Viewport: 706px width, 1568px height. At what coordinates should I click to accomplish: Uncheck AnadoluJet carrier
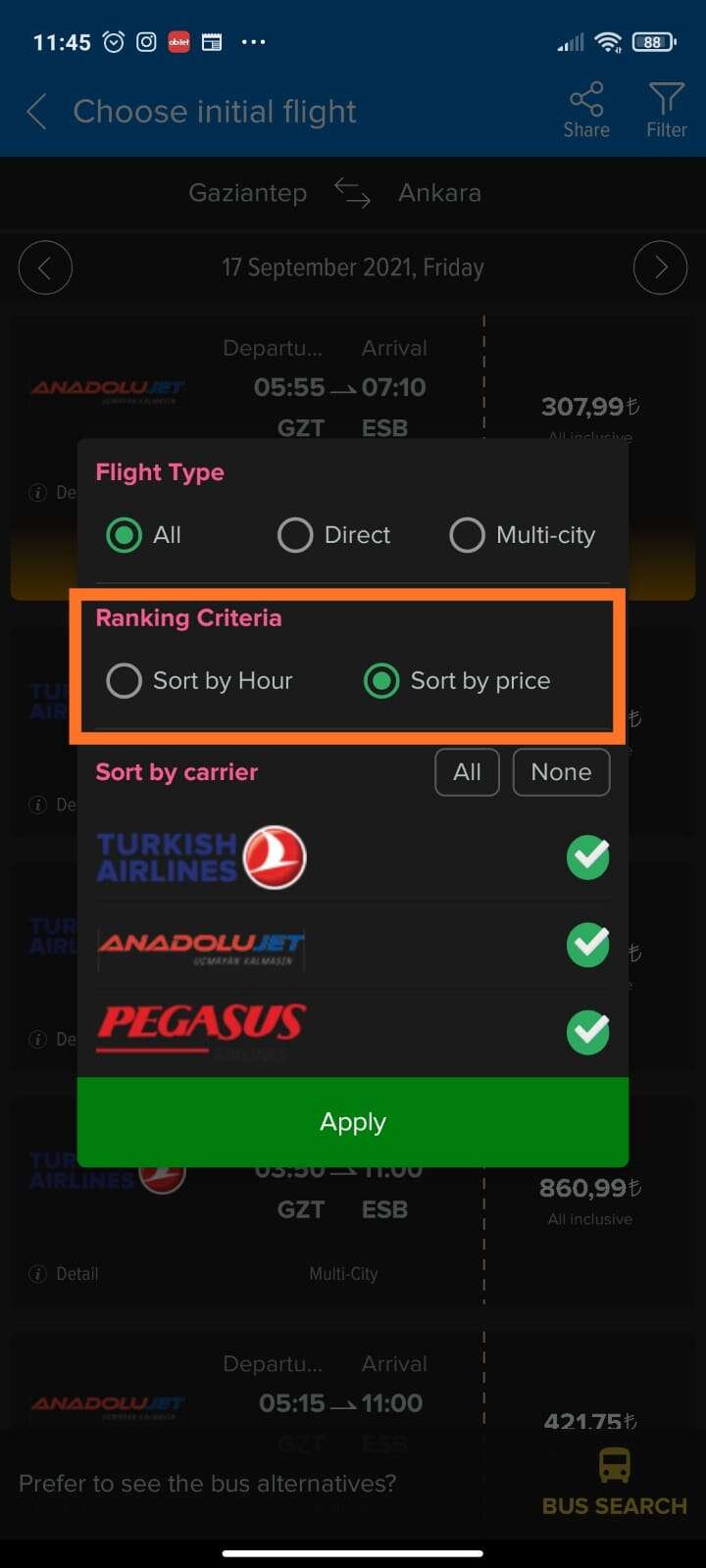588,945
